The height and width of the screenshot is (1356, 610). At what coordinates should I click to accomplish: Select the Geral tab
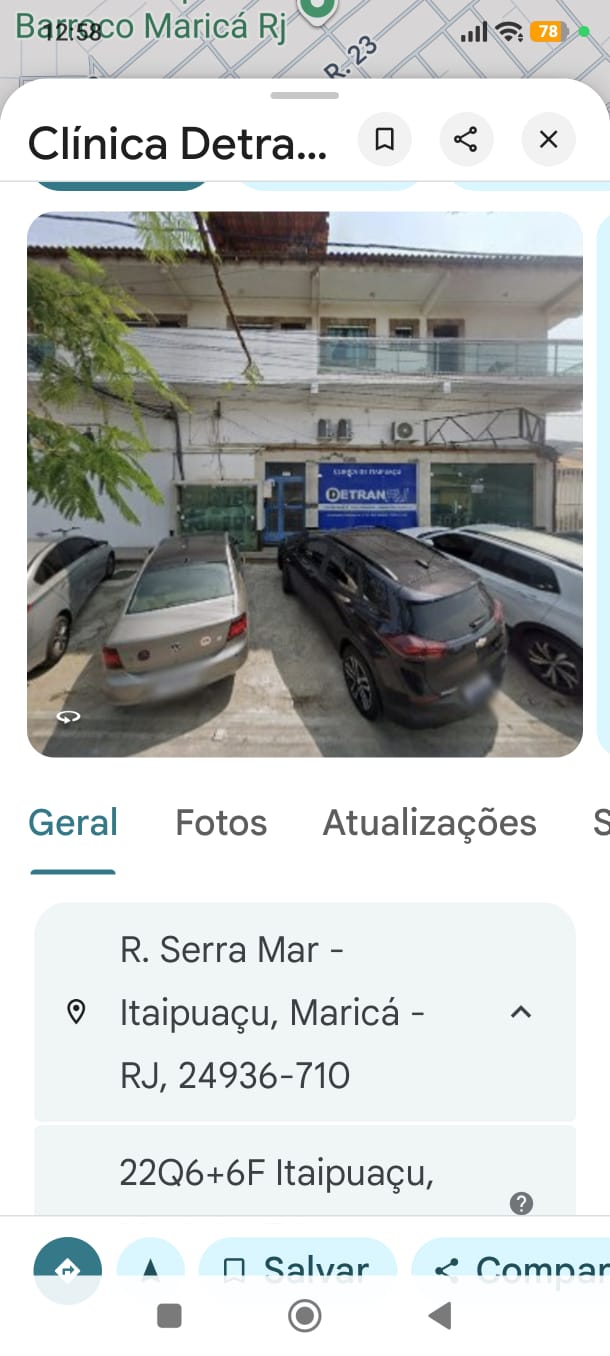click(73, 823)
